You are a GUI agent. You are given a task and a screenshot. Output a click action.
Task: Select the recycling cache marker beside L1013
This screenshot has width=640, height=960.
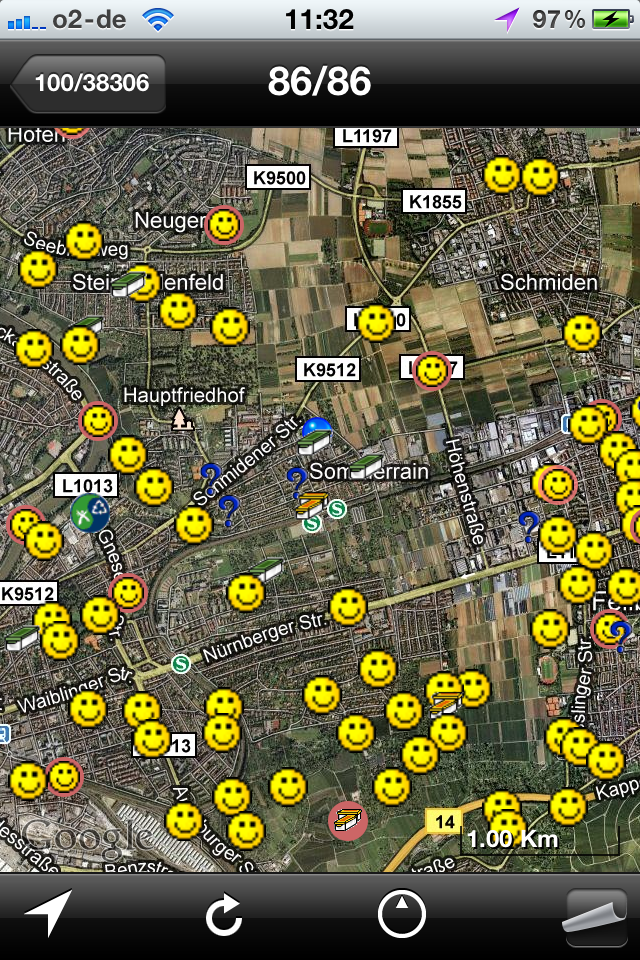[x=91, y=513]
